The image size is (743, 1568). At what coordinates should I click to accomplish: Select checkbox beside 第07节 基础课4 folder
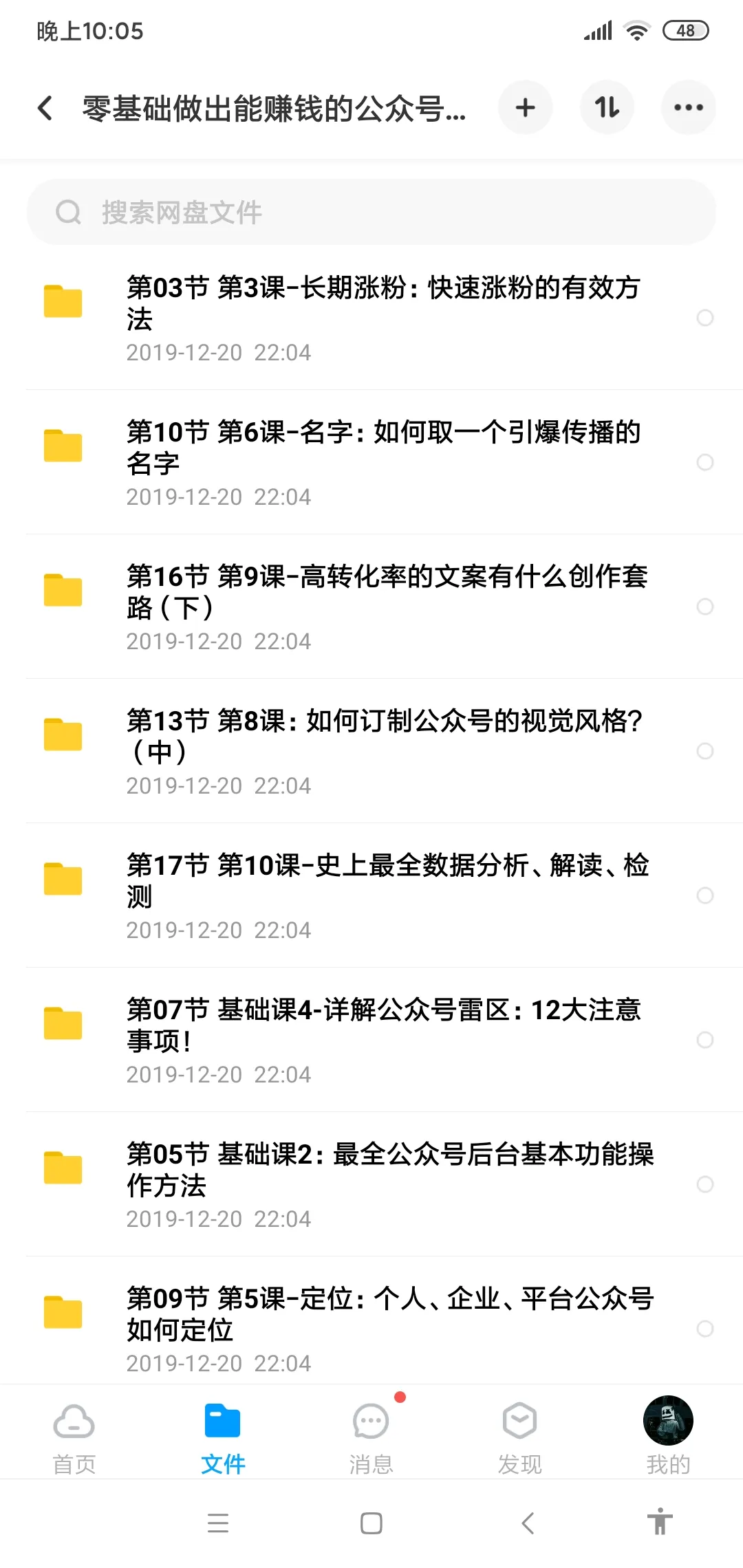click(x=705, y=1040)
